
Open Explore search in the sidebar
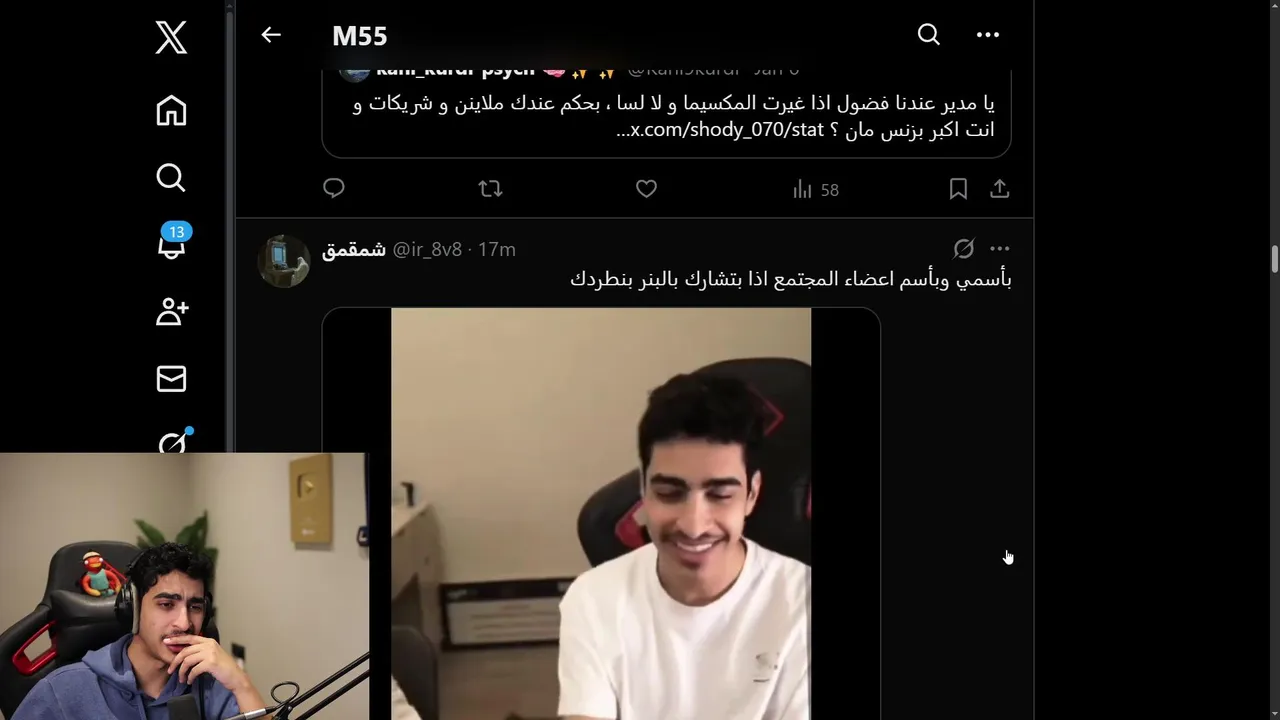tap(171, 178)
